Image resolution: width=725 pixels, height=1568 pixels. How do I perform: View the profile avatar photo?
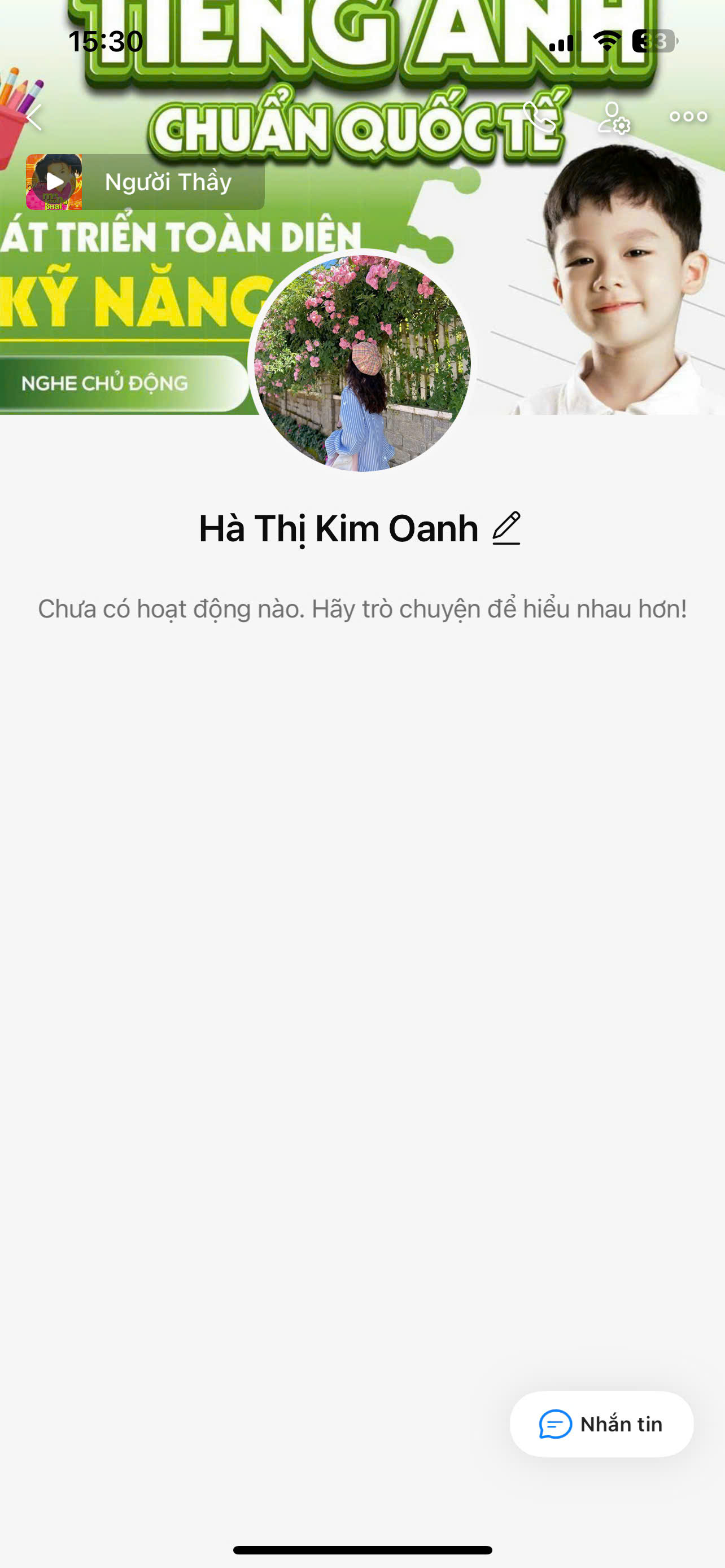click(362, 363)
